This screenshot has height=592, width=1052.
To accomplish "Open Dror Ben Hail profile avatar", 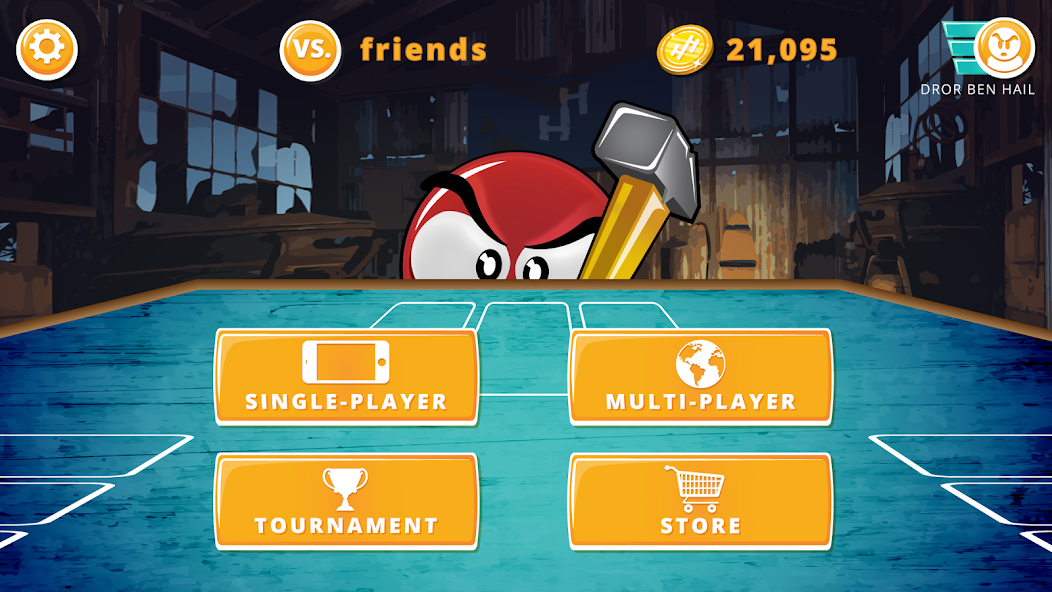I will pos(1003,48).
